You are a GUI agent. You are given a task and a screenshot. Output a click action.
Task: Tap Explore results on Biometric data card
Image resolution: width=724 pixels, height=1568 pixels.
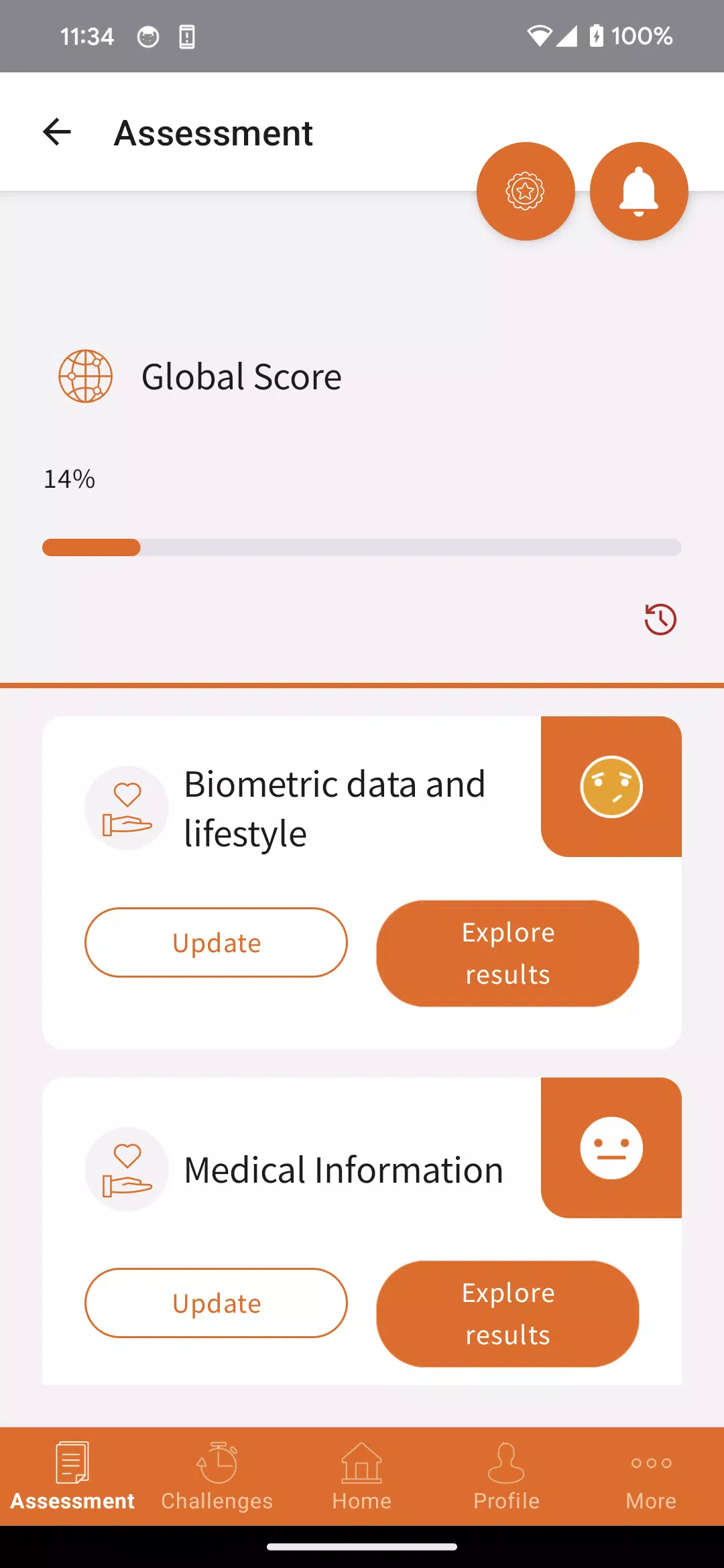(507, 953)
